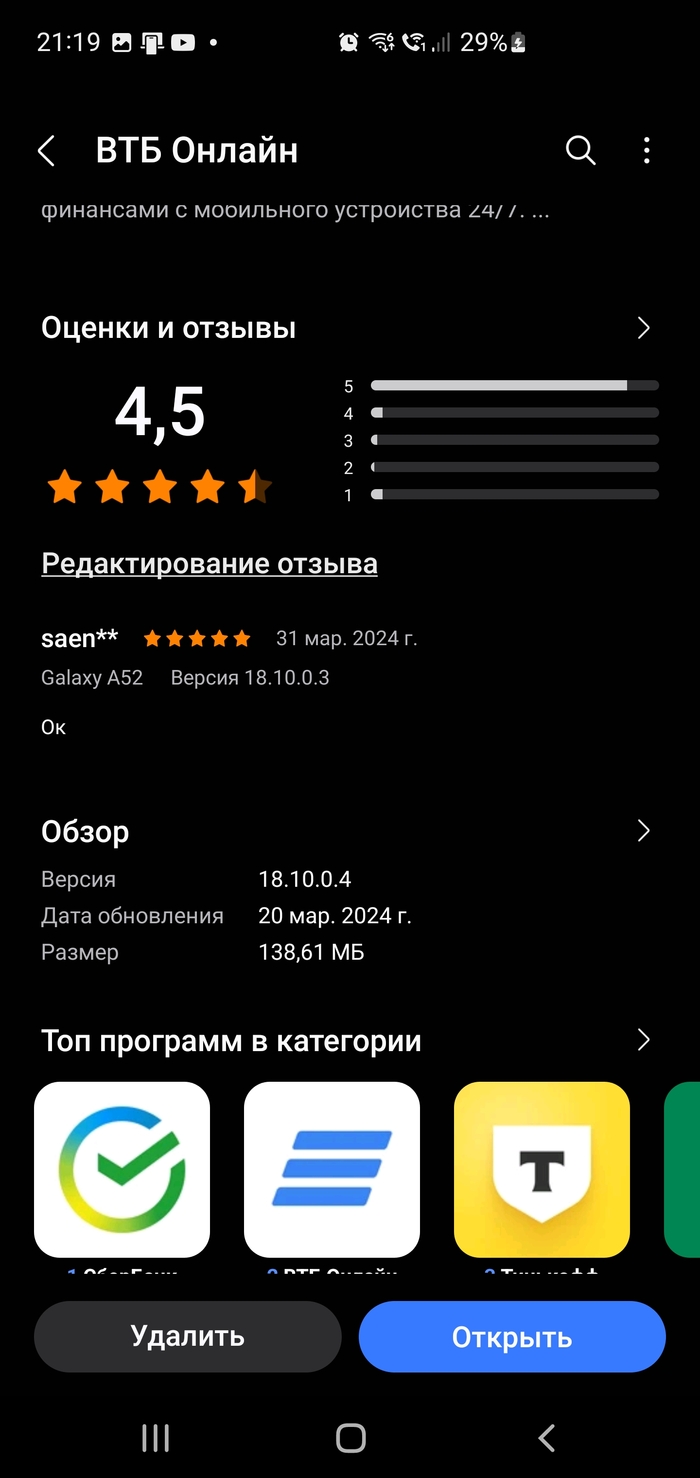700x1478 pixels.
Task: Show all Топ программ в категории
Action: click(643, 1040)
